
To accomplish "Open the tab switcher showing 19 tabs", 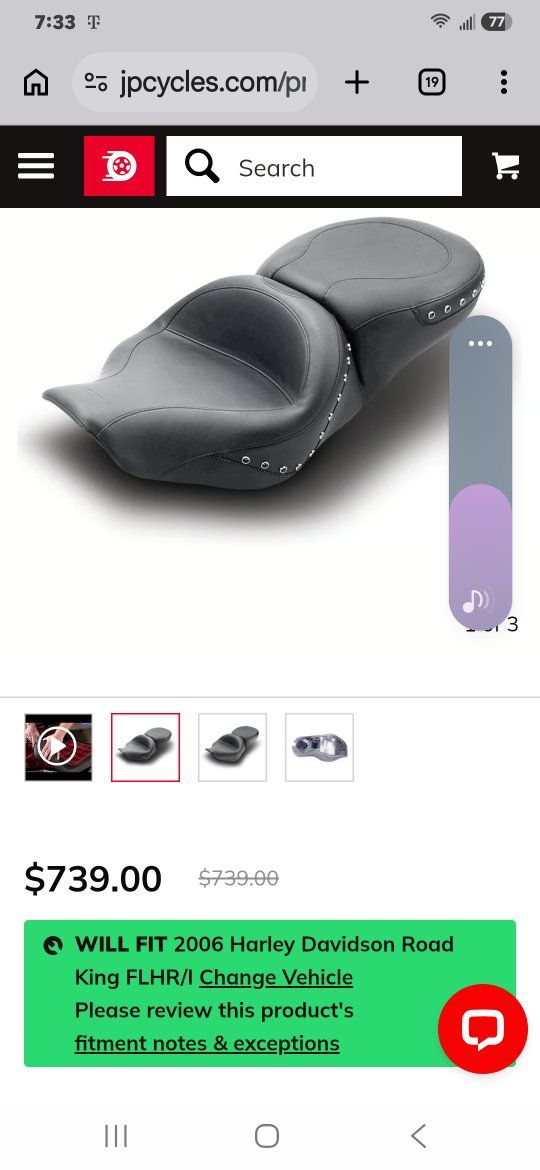I will (x=431, y=82).
